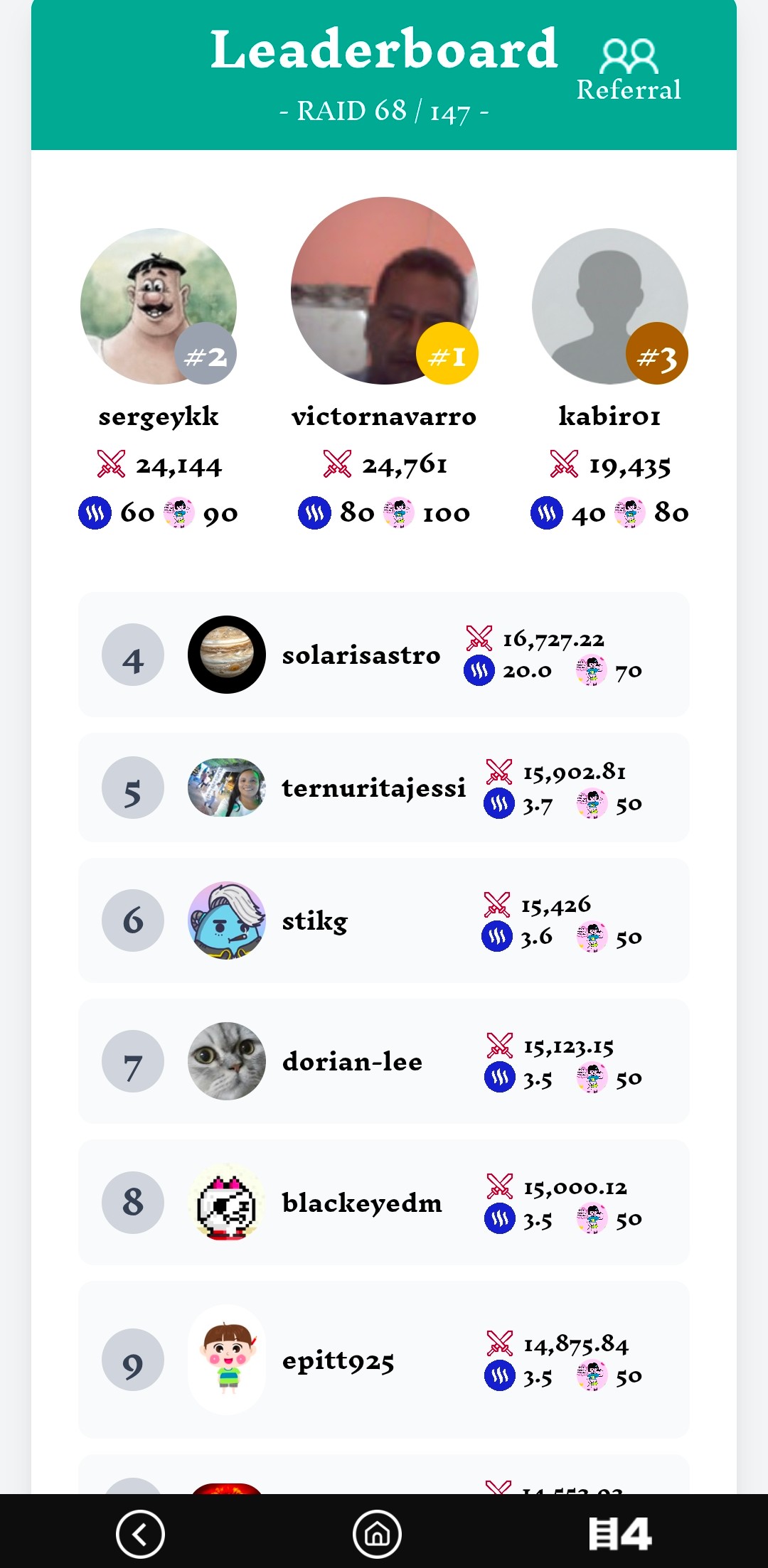Open stikg's leaderboard entry
768x1568 pixels.
pyautogui.click(x=384, y=920)
